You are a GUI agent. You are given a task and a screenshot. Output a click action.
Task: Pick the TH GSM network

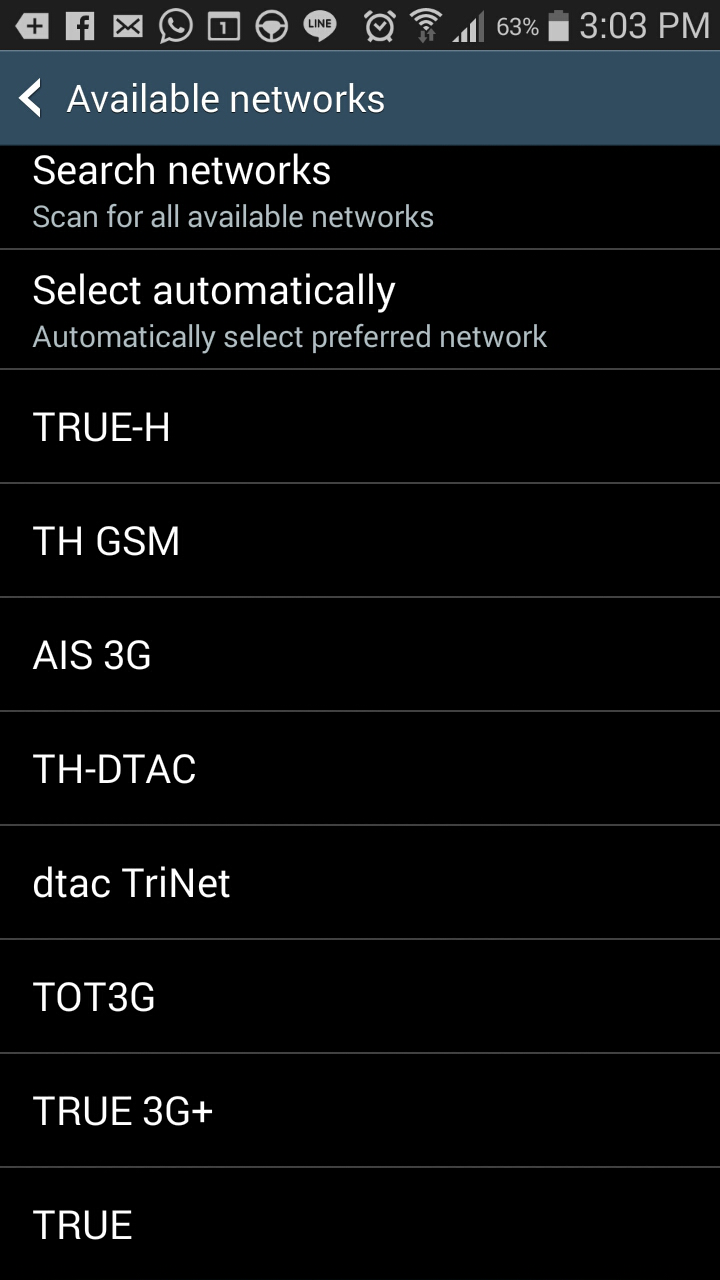tap(360, 541)
